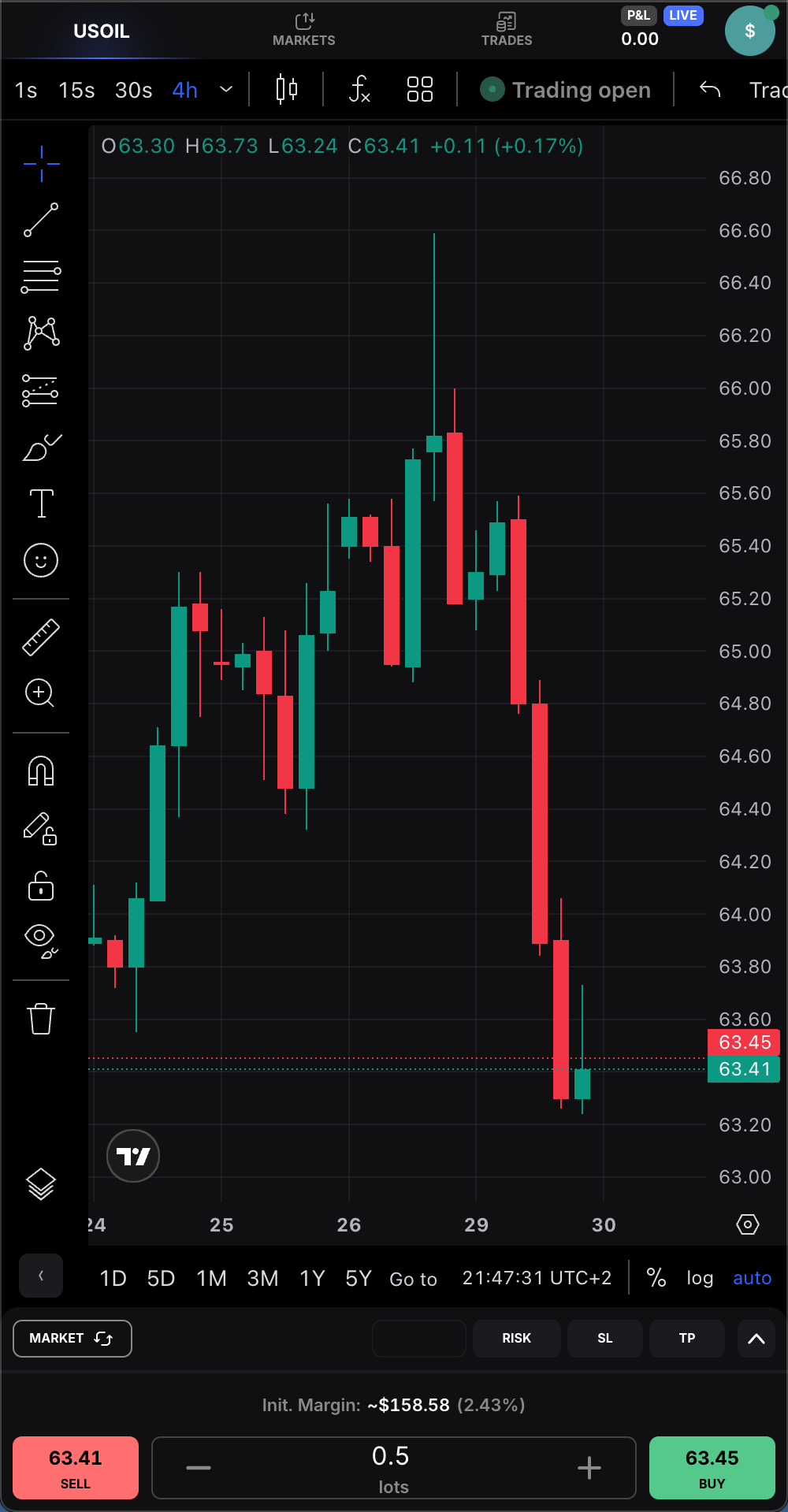Set a stop loss with SL
This screenshot has height=1512, width=788.
[604, 1339]
